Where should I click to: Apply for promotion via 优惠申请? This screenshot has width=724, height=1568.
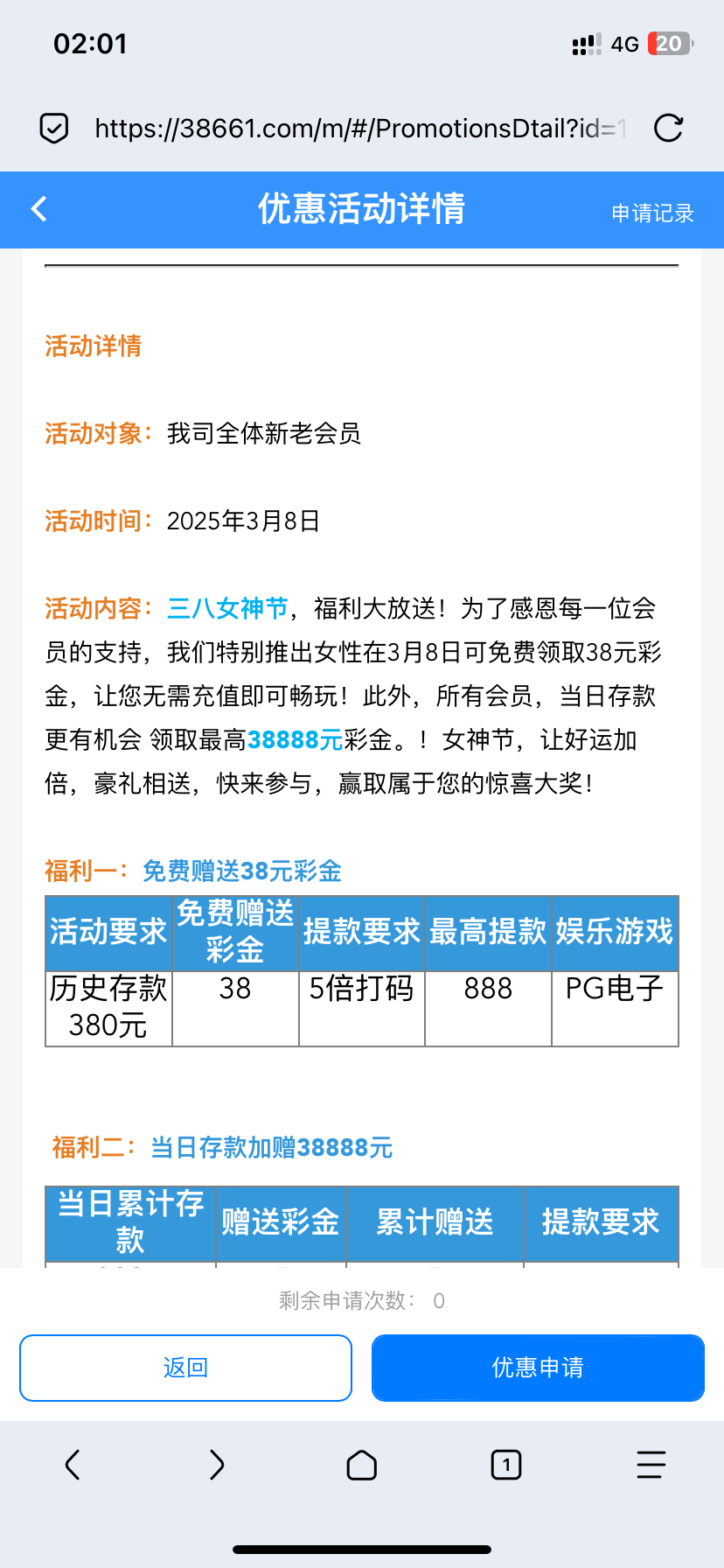point(538,1368)
